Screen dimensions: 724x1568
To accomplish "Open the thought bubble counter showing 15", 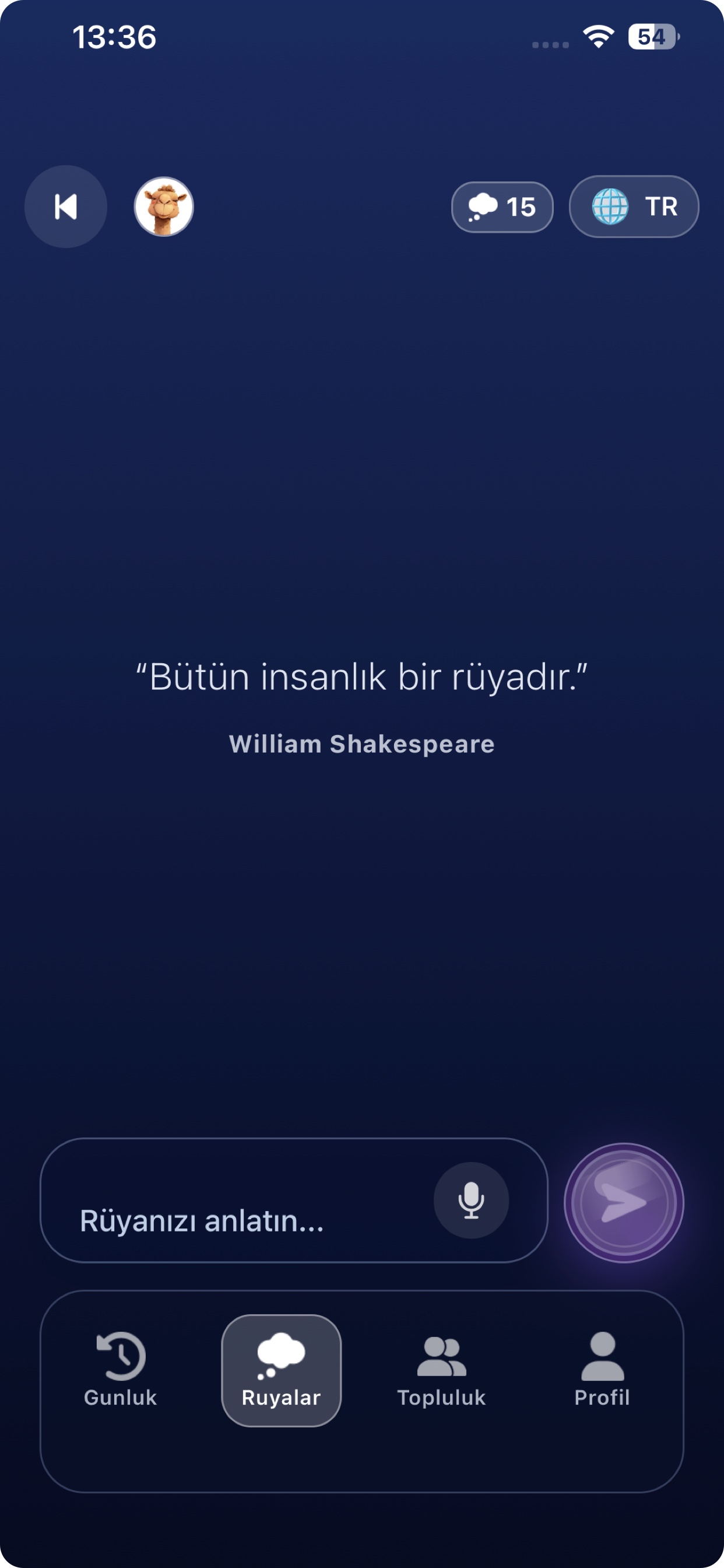I will (x=502, y=206).
